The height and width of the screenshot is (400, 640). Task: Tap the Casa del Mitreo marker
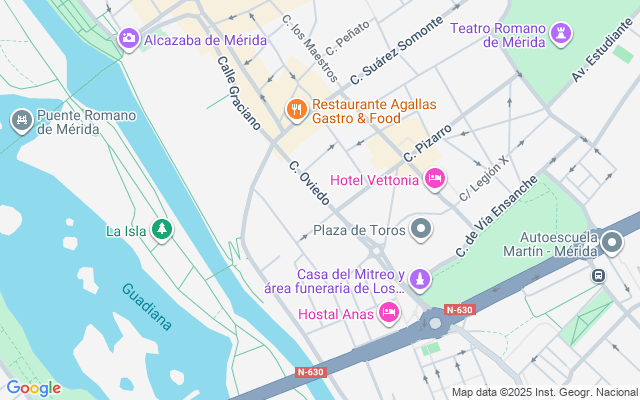click(421, 277)
